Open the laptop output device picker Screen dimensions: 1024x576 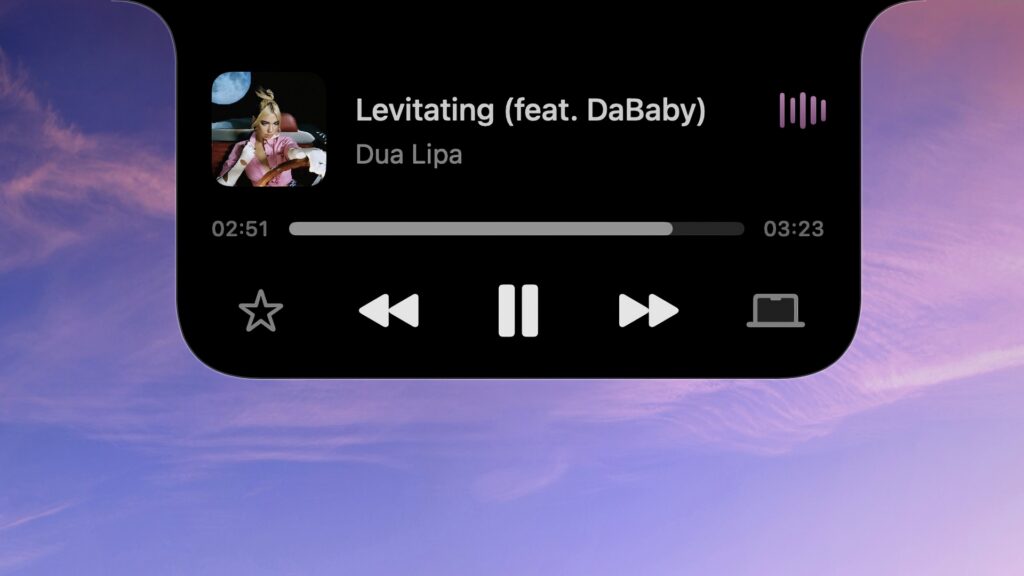pyautogui.click(x=776, y=311)
